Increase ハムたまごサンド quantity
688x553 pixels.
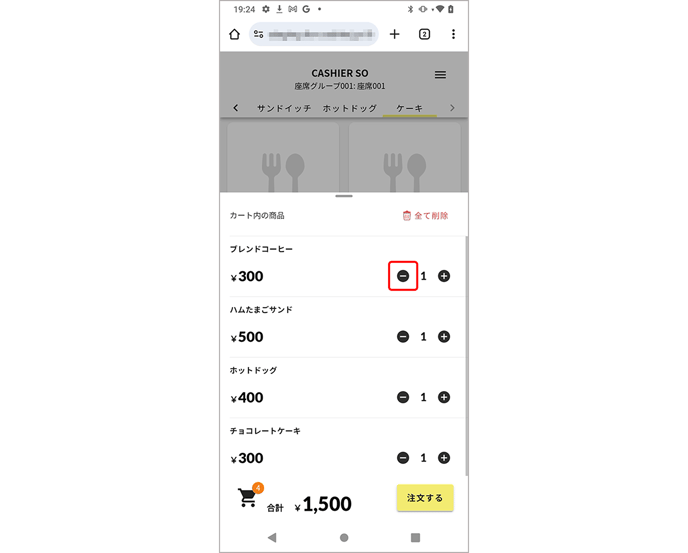click(444, 337)
